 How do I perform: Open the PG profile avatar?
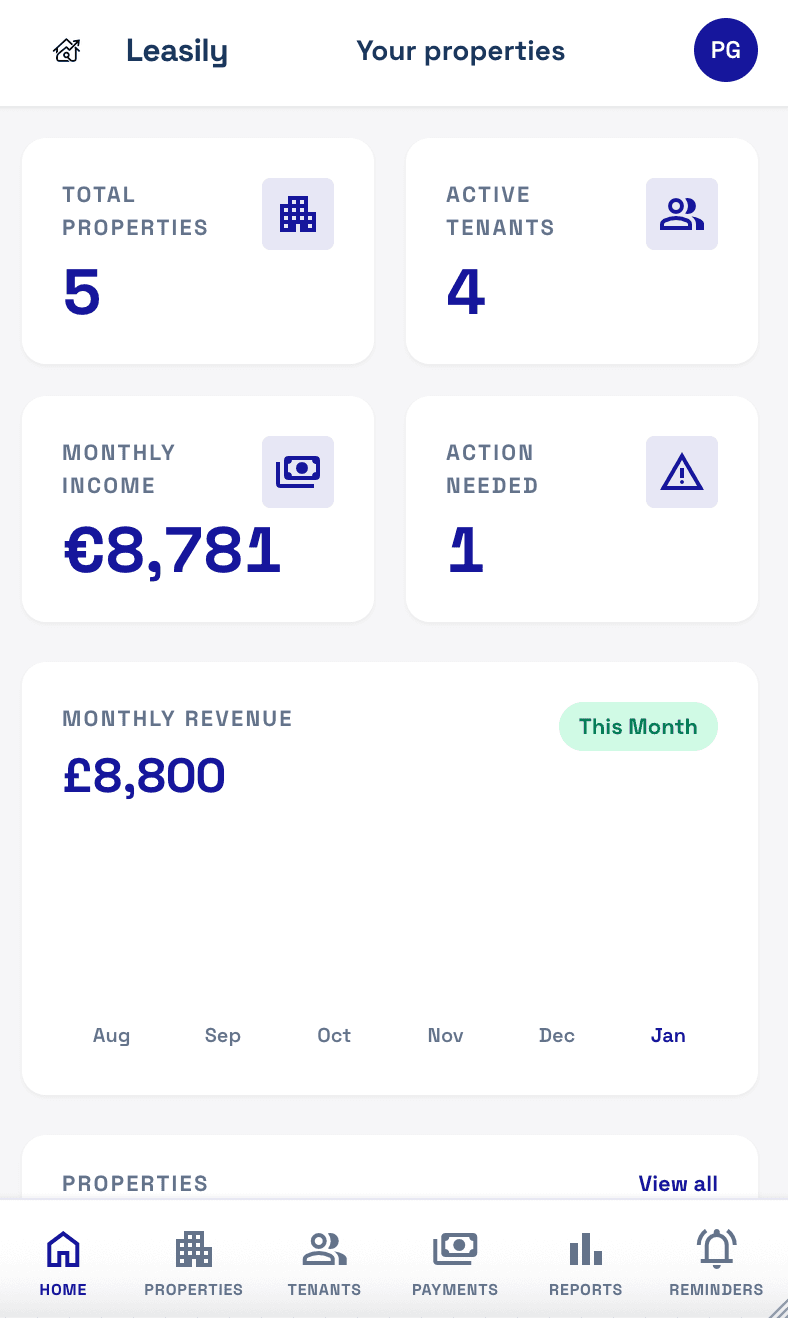click(726, 49)
